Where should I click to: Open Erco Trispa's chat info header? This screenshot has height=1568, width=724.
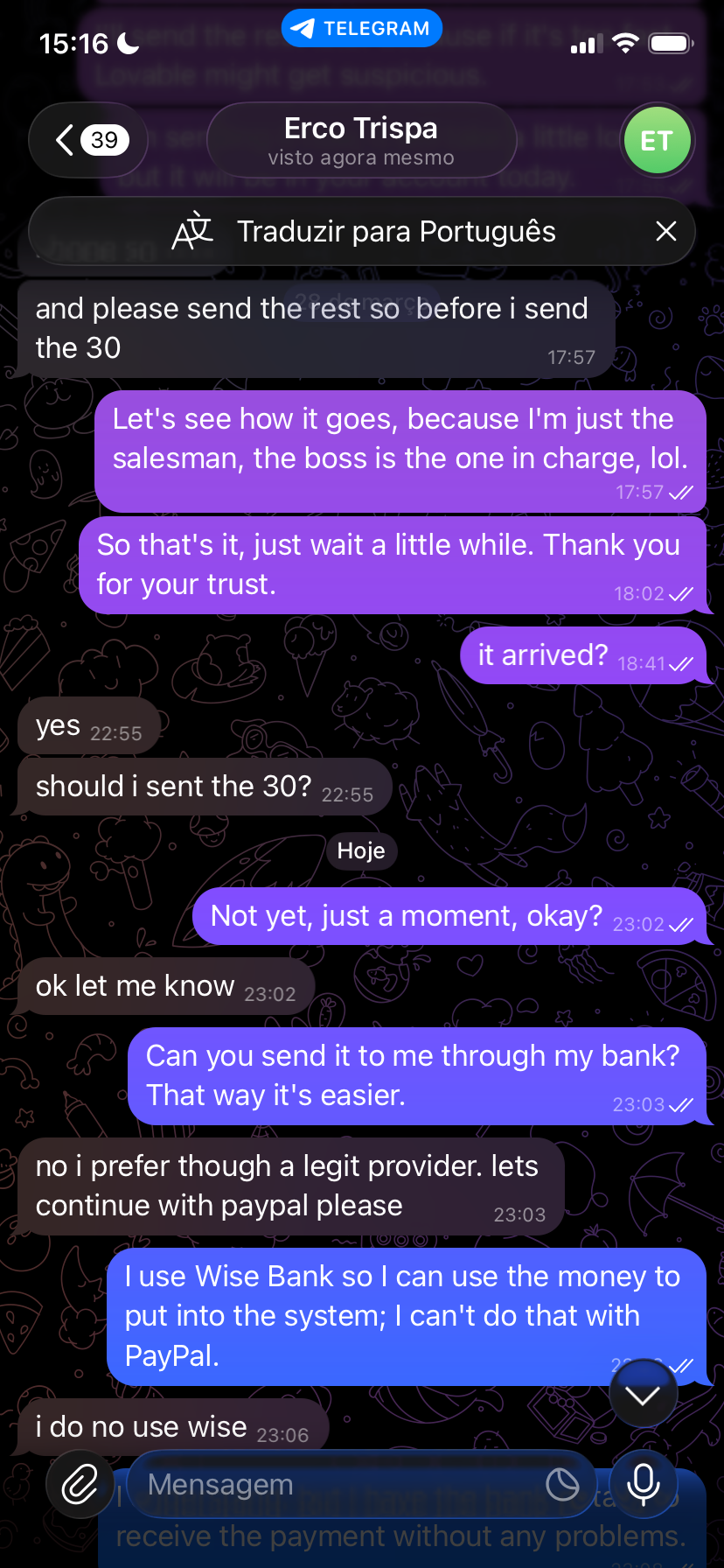pyautogui.click(x=361, y=140)
